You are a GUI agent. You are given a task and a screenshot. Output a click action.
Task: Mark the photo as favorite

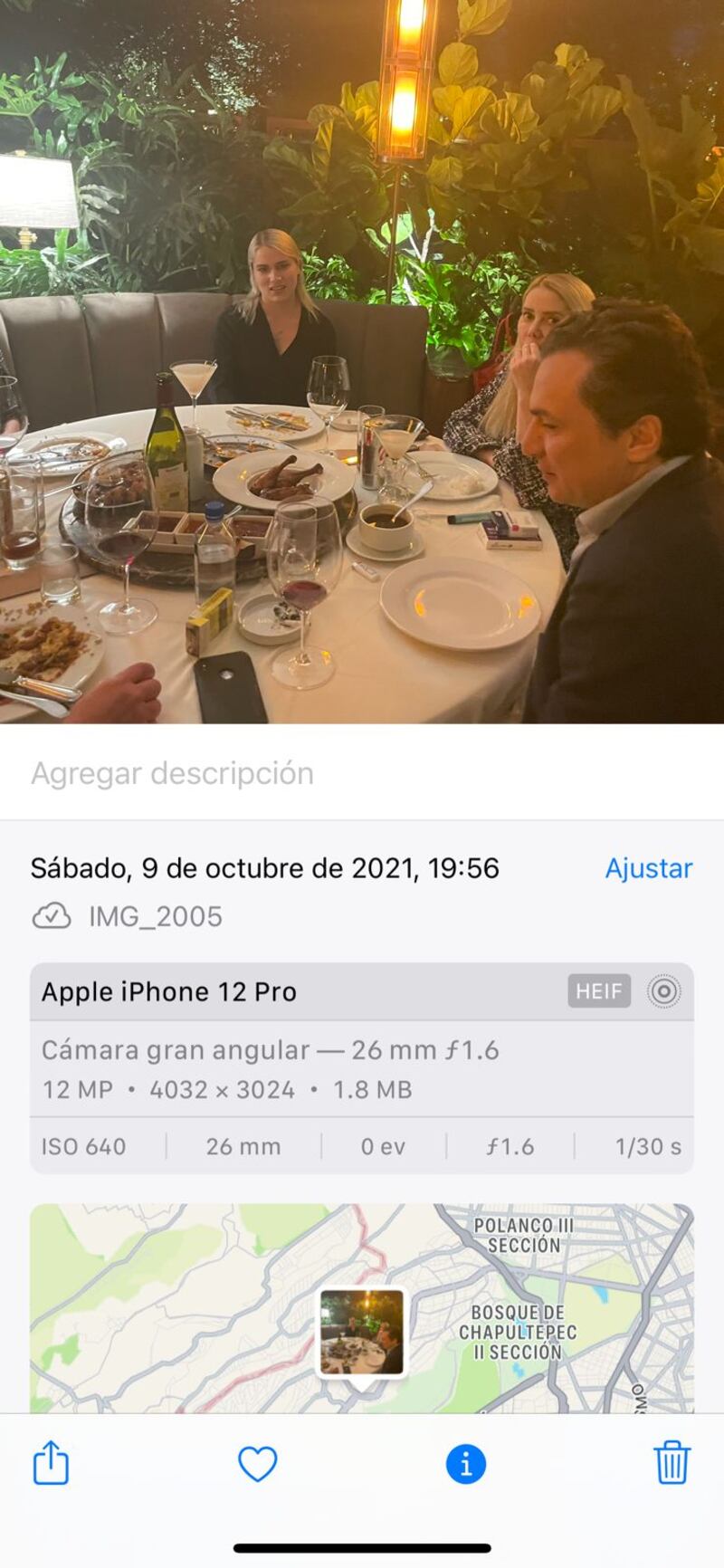click(x=257, y=1463)
